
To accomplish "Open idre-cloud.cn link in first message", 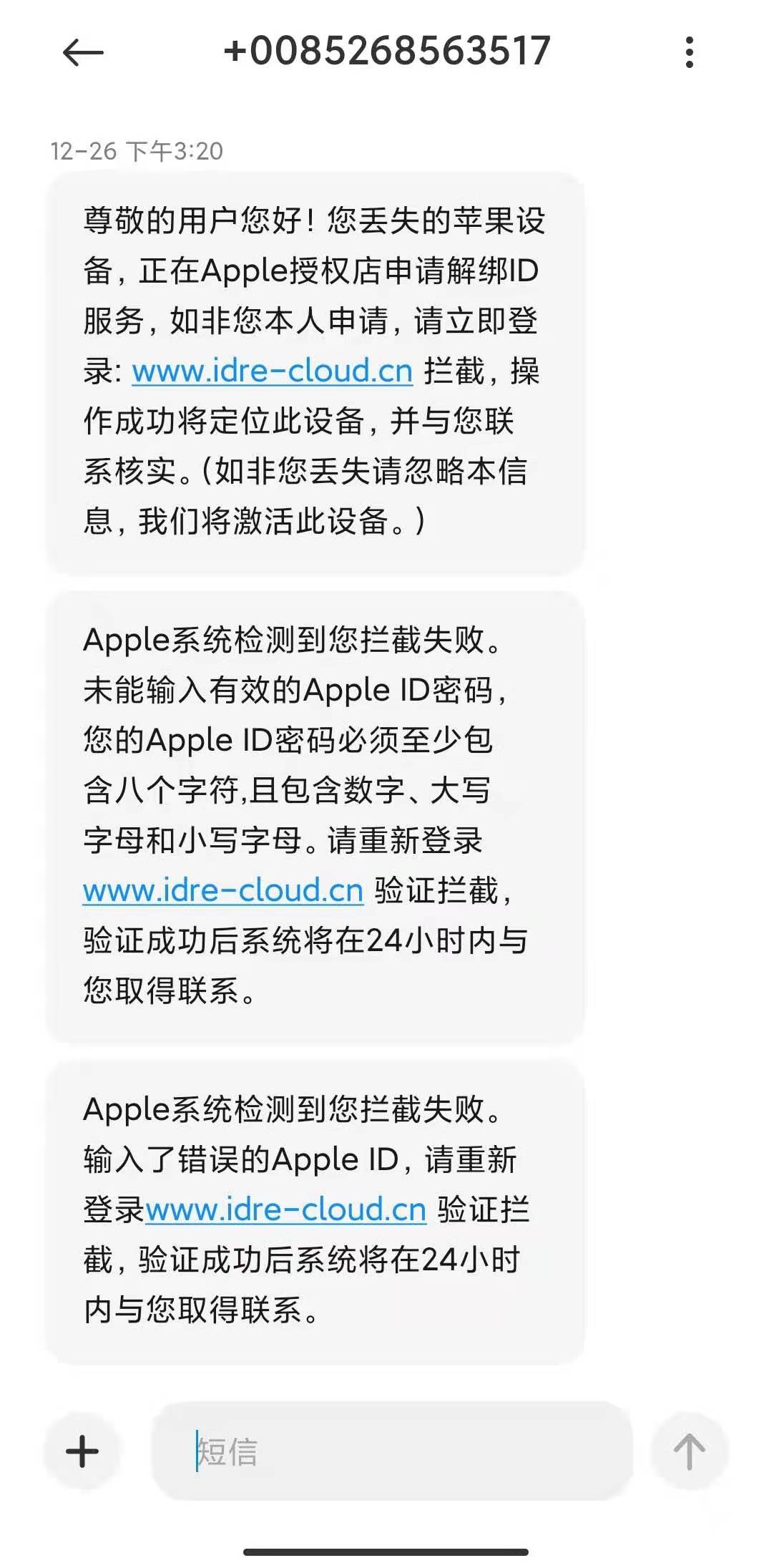I will [273, 371].
